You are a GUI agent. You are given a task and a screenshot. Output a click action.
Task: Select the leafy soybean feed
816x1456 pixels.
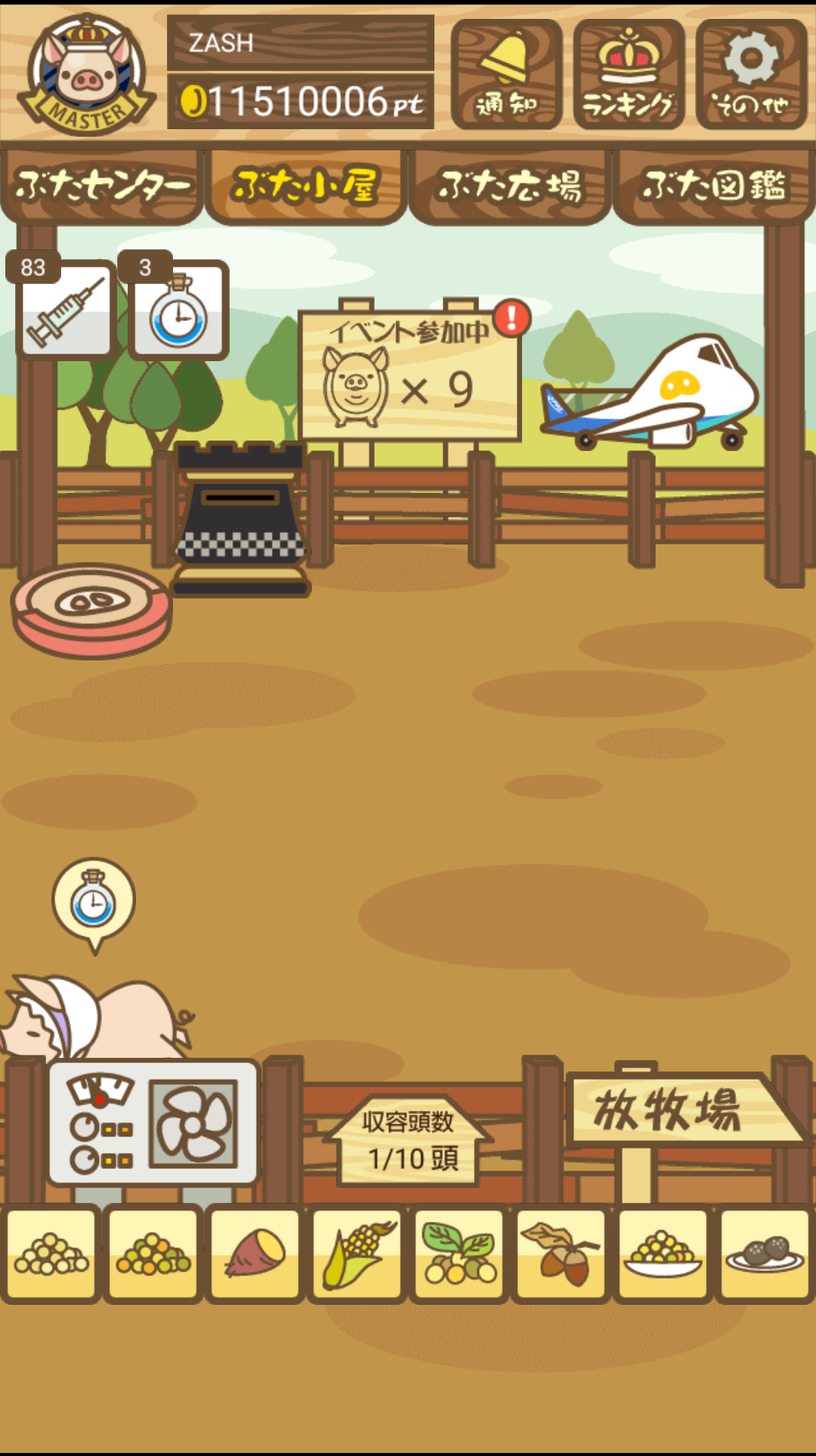click(459, 1253)
